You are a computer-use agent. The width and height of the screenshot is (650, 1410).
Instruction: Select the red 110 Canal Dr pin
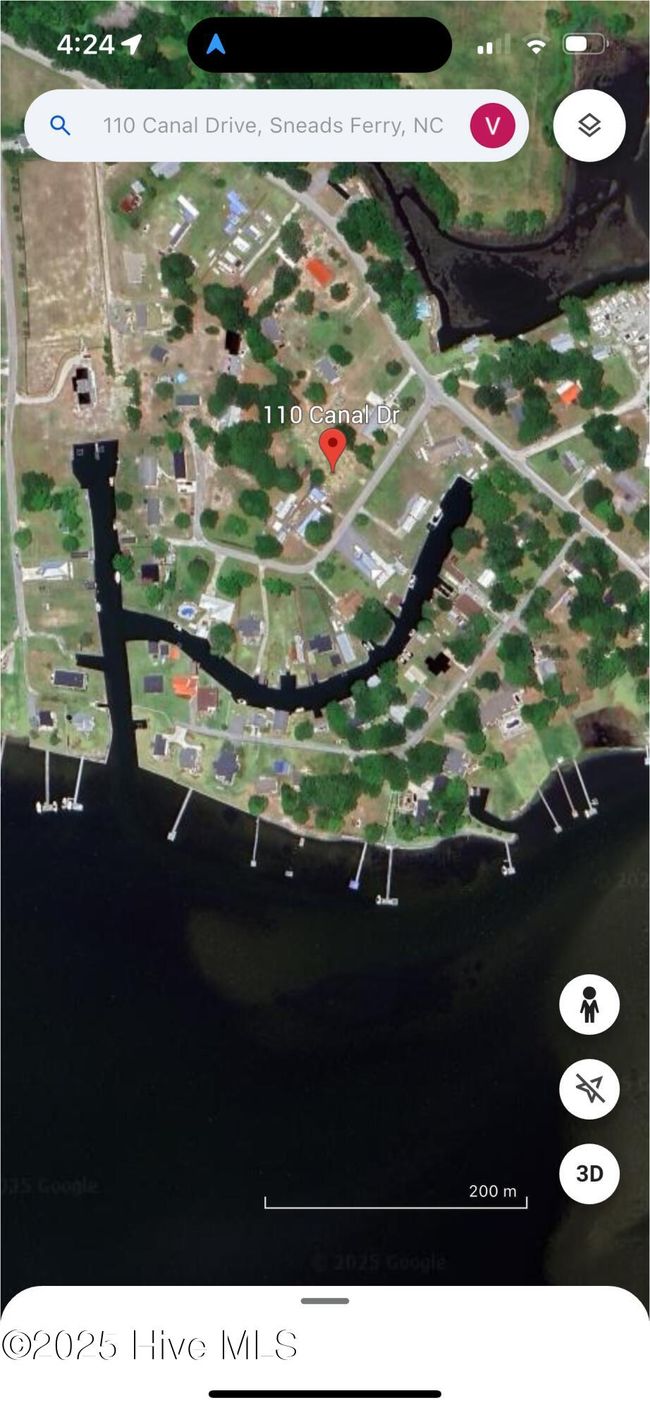tap(332, 447)
